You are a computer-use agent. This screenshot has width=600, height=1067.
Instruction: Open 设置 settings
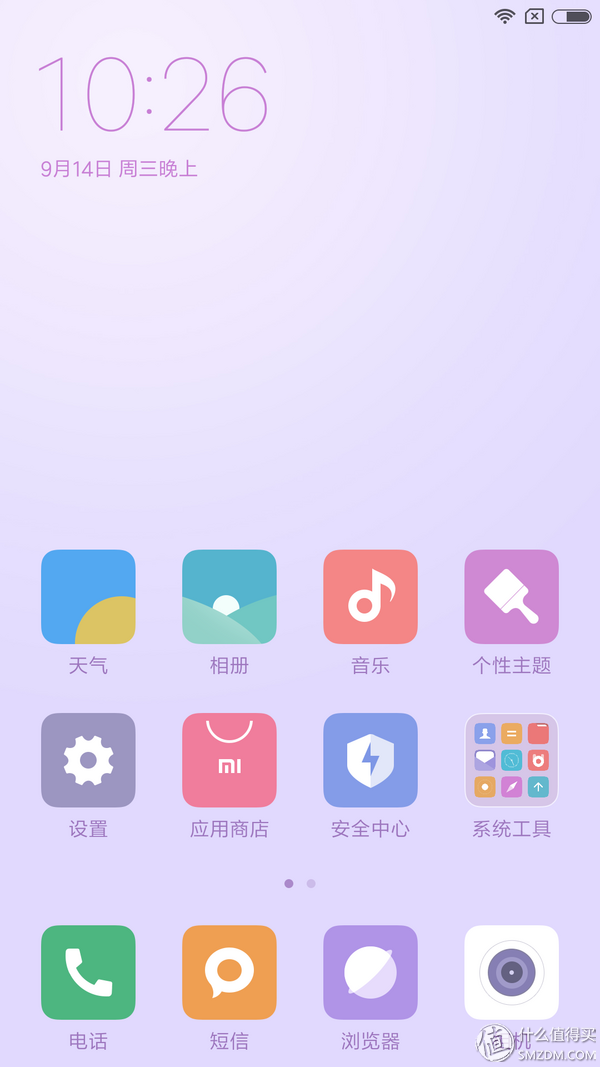(88, 760)
